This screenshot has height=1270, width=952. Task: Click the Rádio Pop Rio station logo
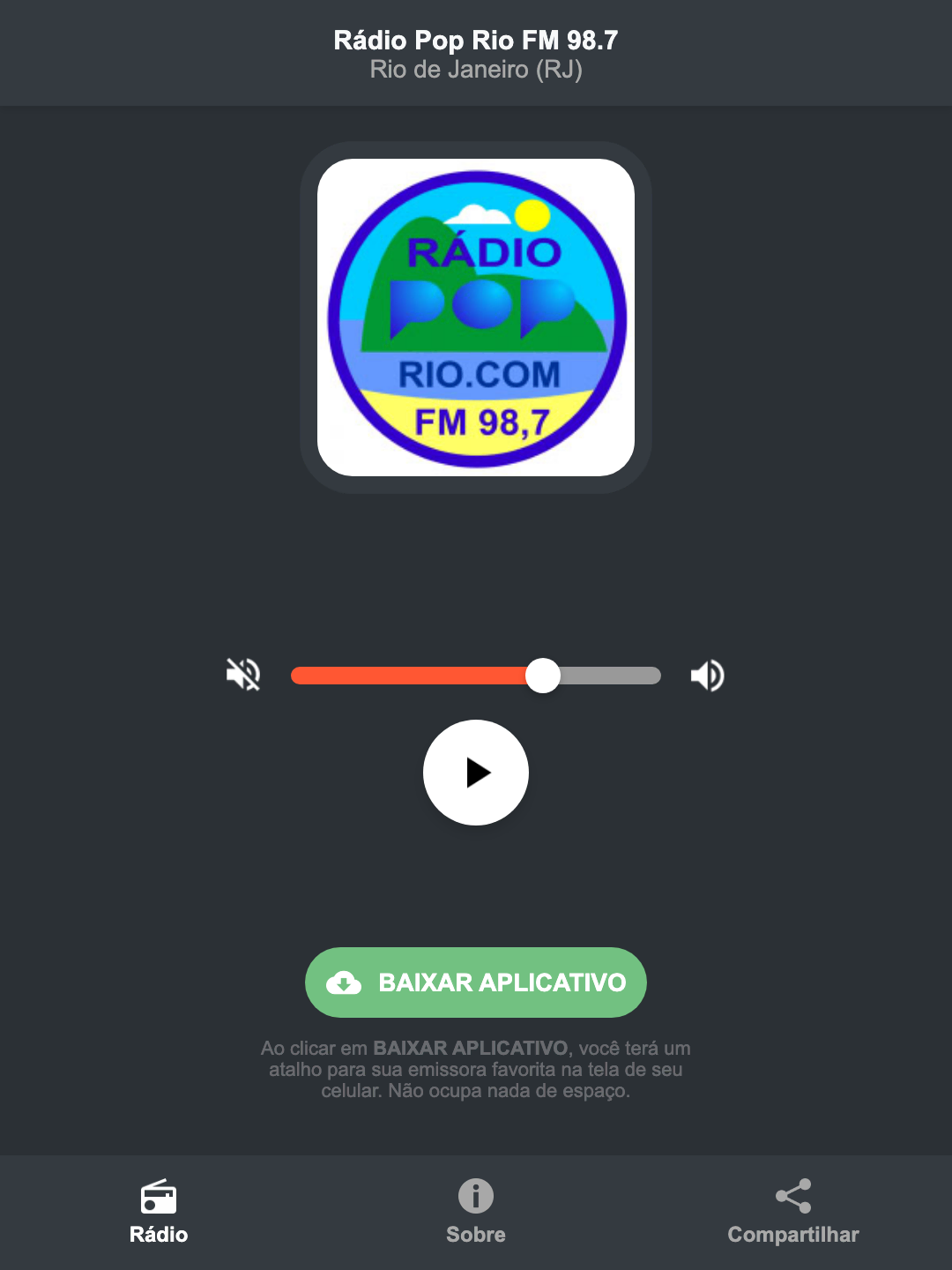(476, 316)
